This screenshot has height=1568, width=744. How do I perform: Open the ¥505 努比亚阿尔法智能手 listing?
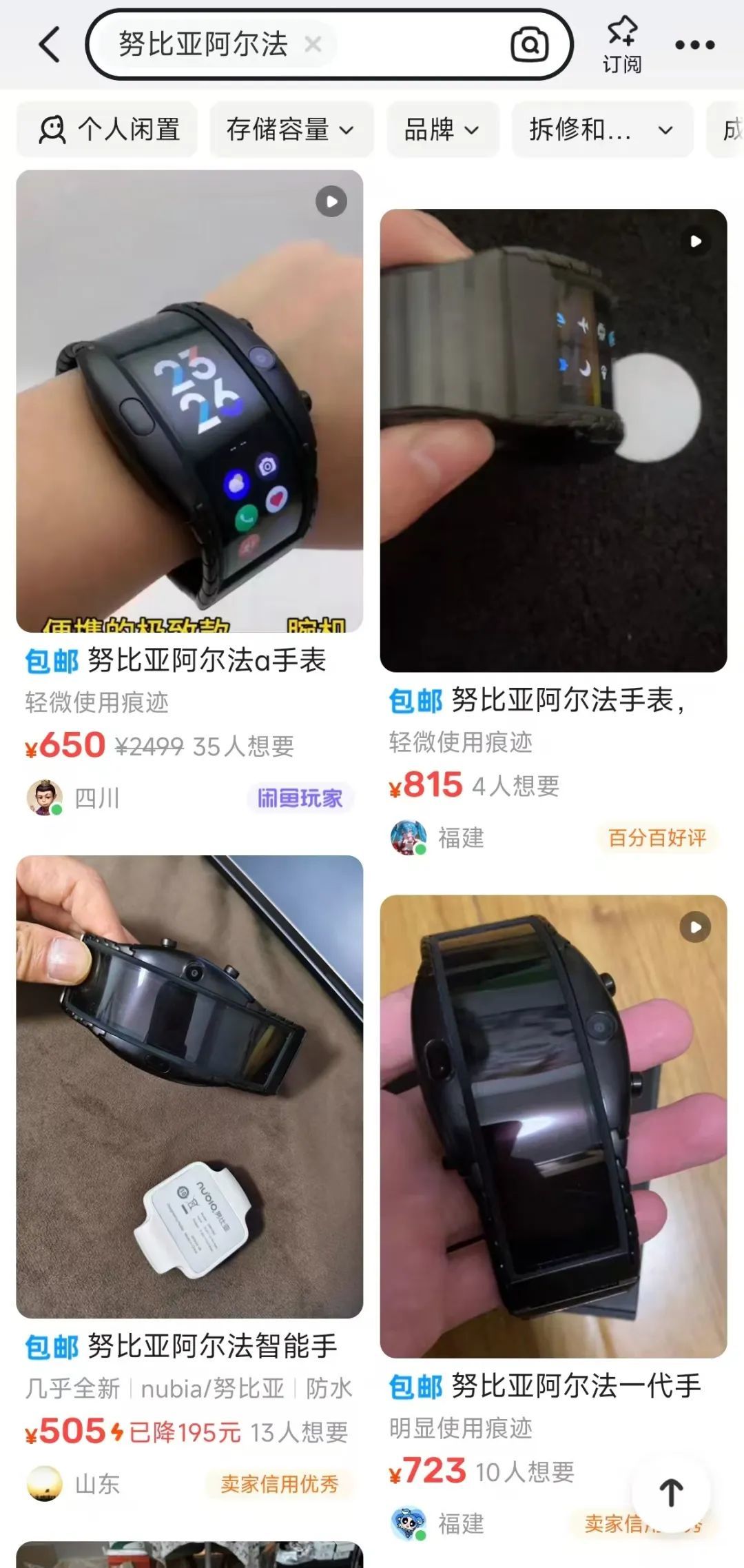pos(189,1086)
